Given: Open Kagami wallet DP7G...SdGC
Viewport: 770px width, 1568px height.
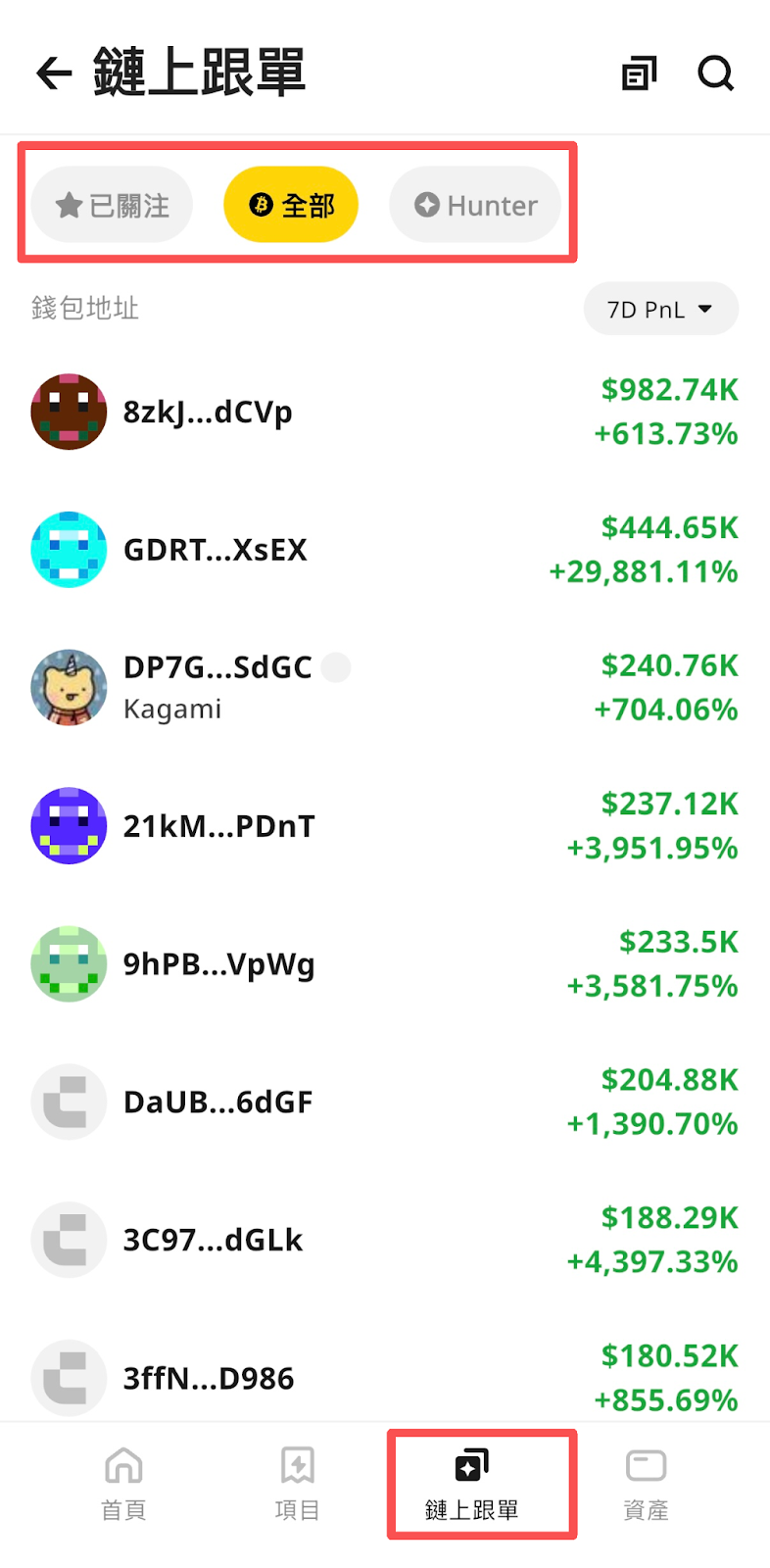Looking at the screenshot, I should point(217,687).
